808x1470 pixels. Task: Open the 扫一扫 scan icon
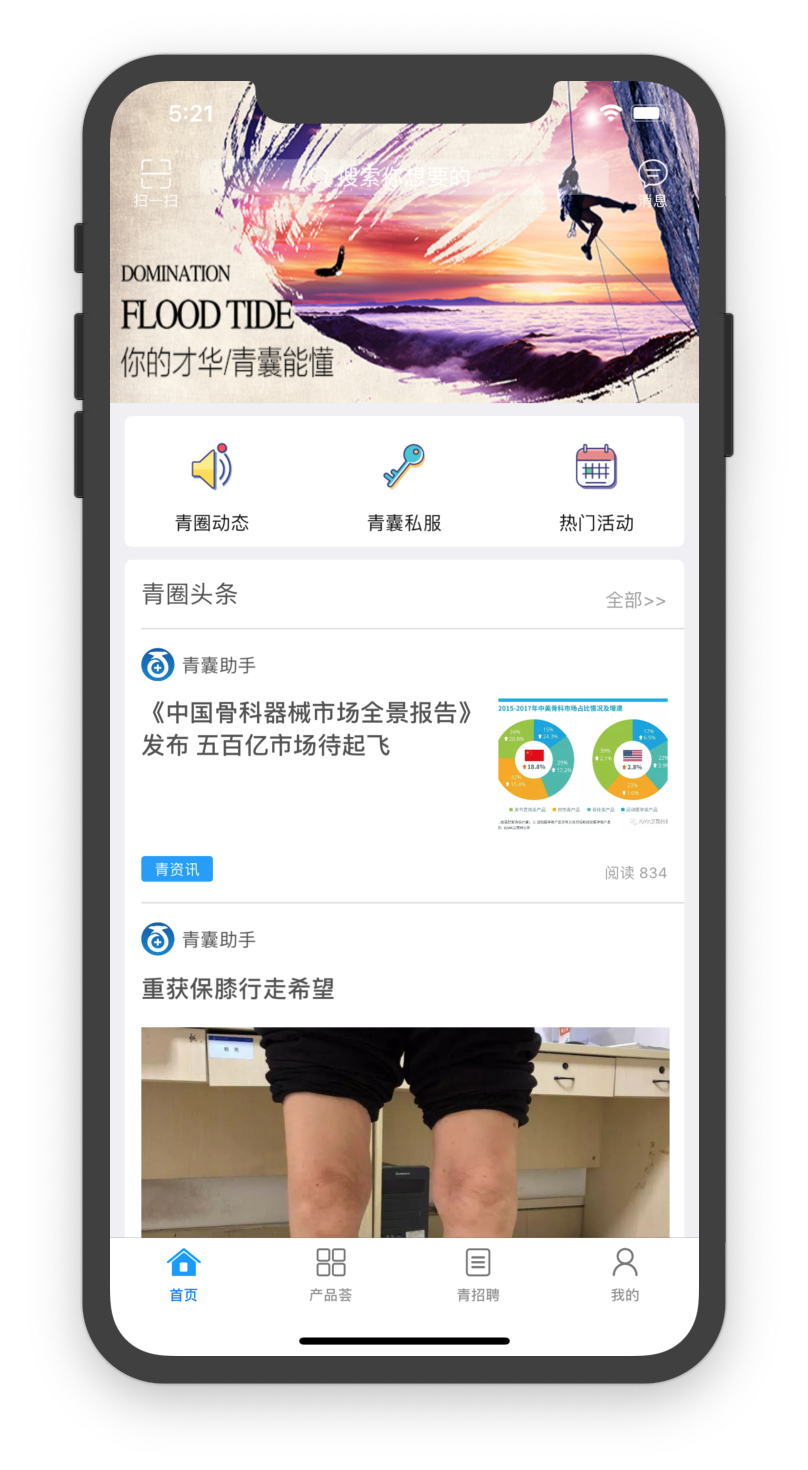point(156,181)
